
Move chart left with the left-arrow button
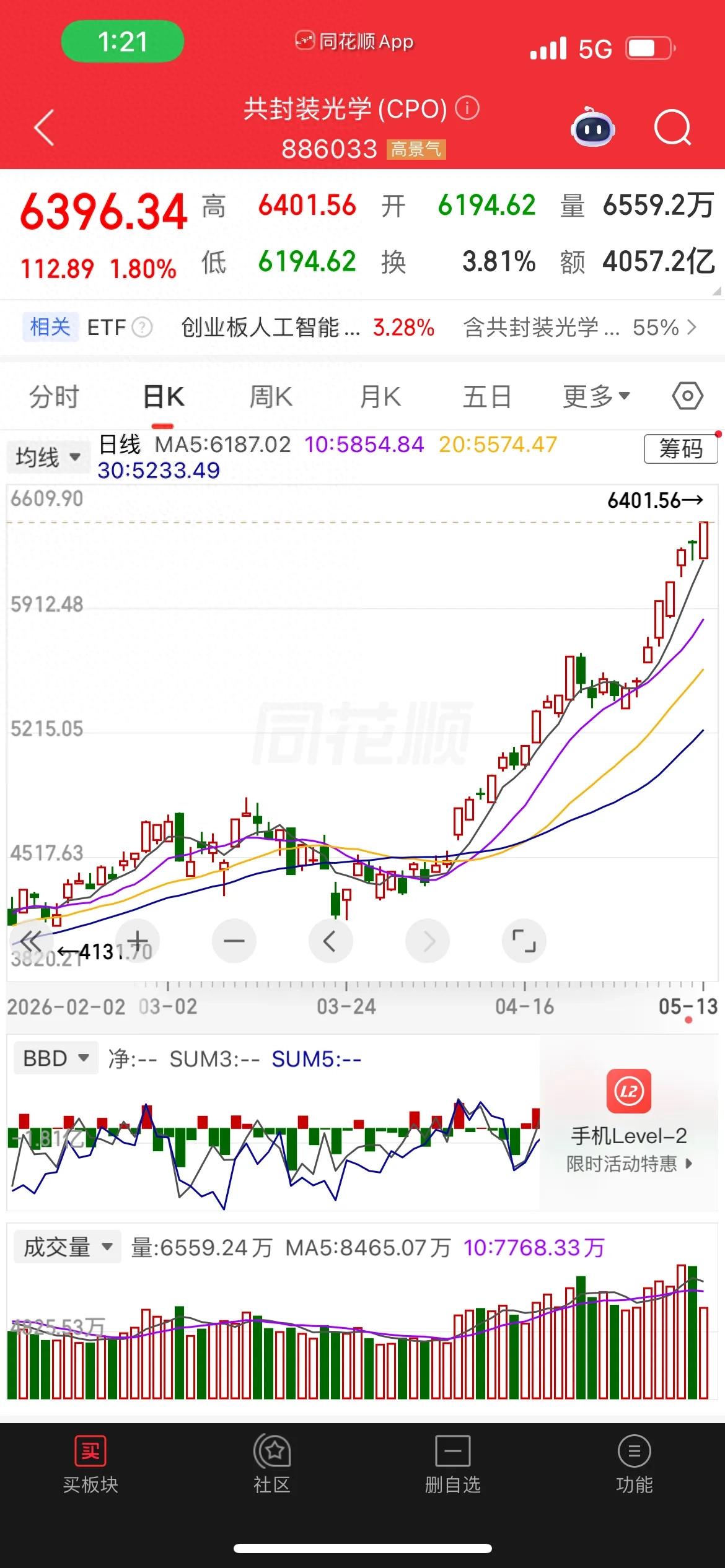[x=330, y=941]
